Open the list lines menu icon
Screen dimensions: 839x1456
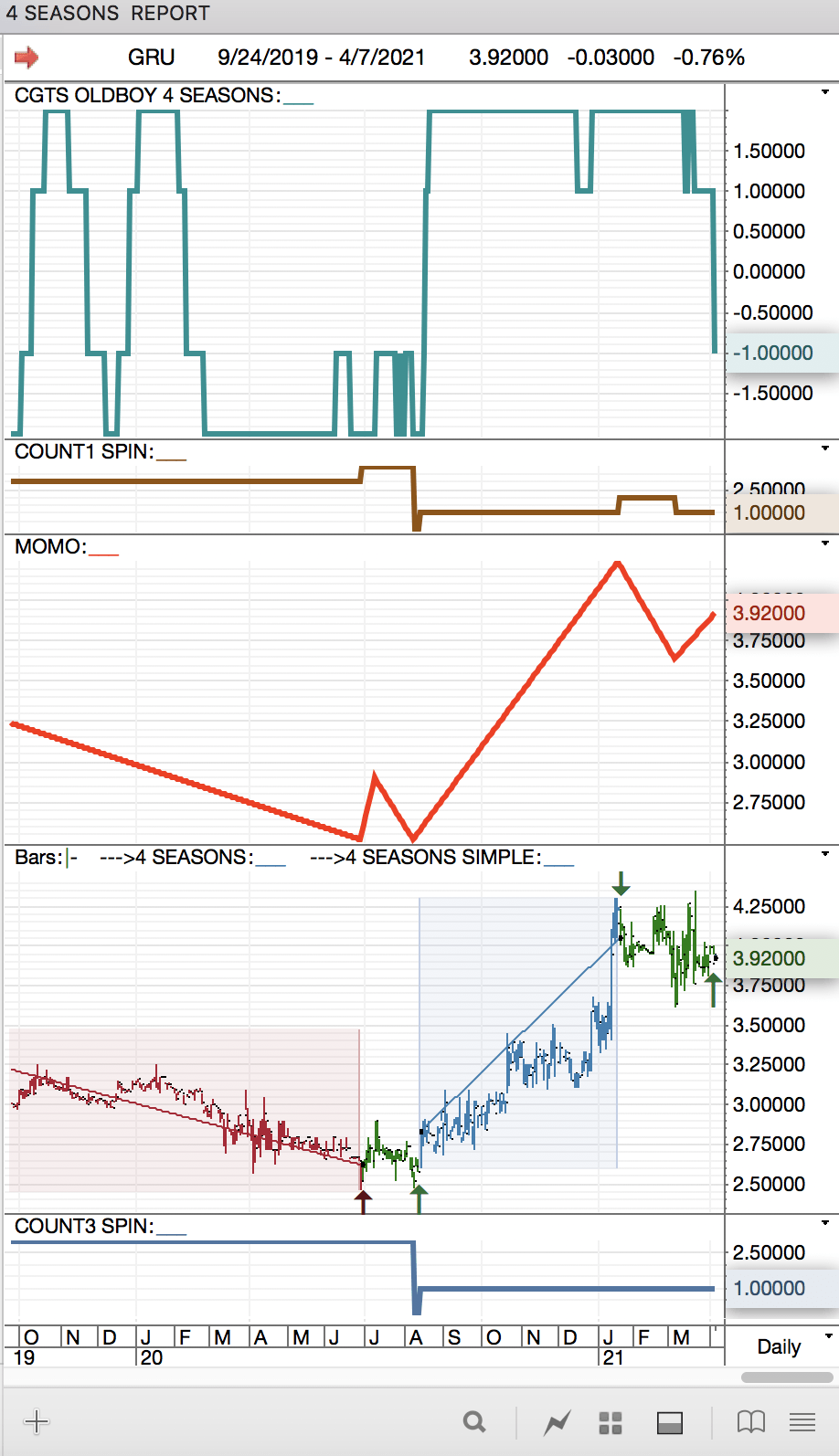coord(802,1422)
